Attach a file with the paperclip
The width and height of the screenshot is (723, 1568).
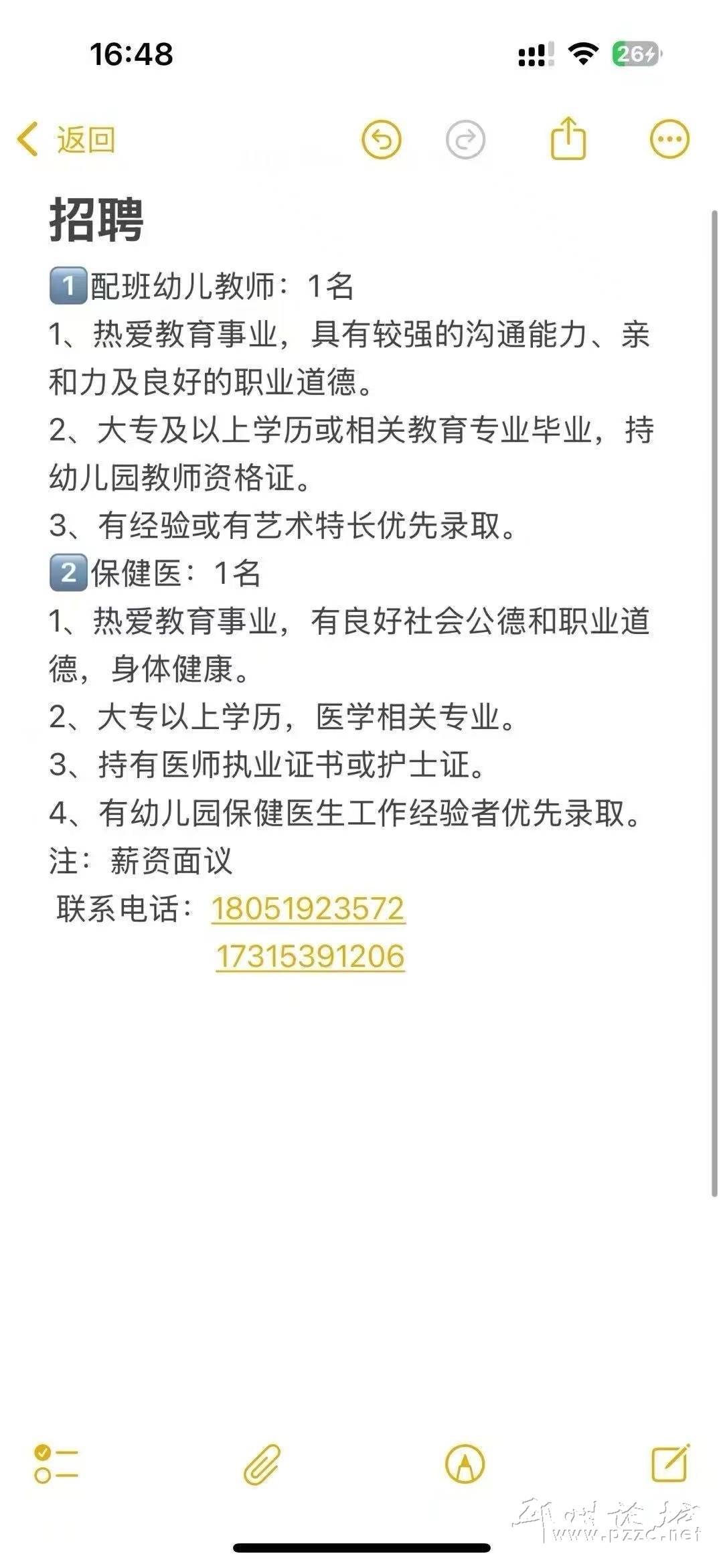coord(262,1464)
